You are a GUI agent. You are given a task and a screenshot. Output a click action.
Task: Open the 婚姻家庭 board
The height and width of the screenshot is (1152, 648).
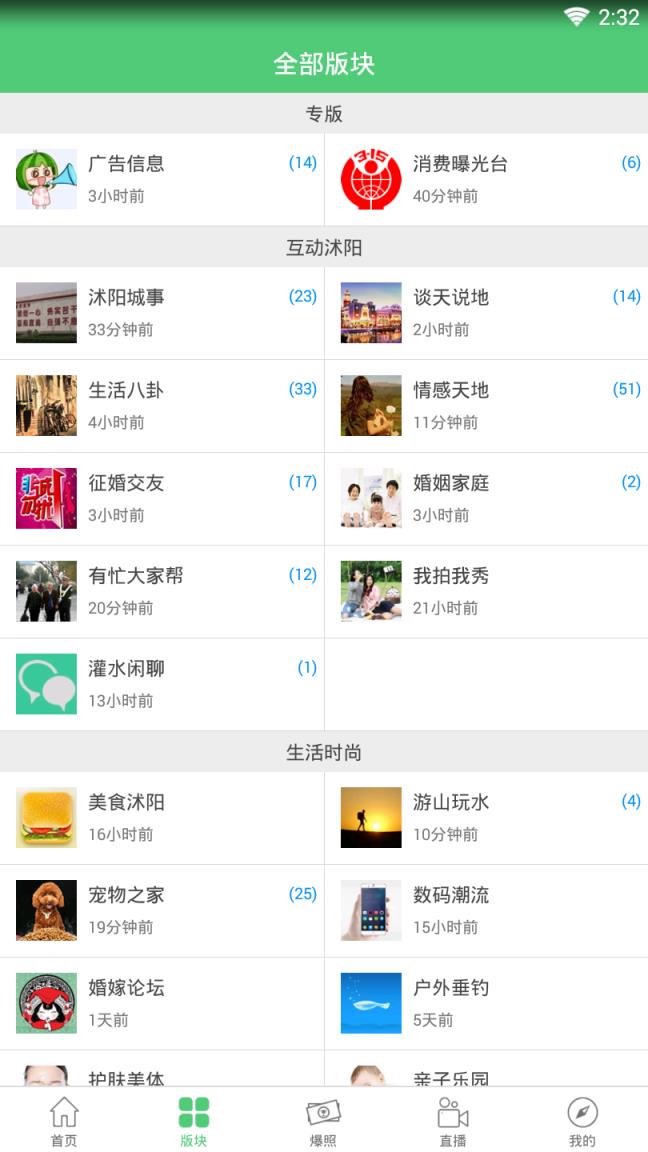[486, 498]
